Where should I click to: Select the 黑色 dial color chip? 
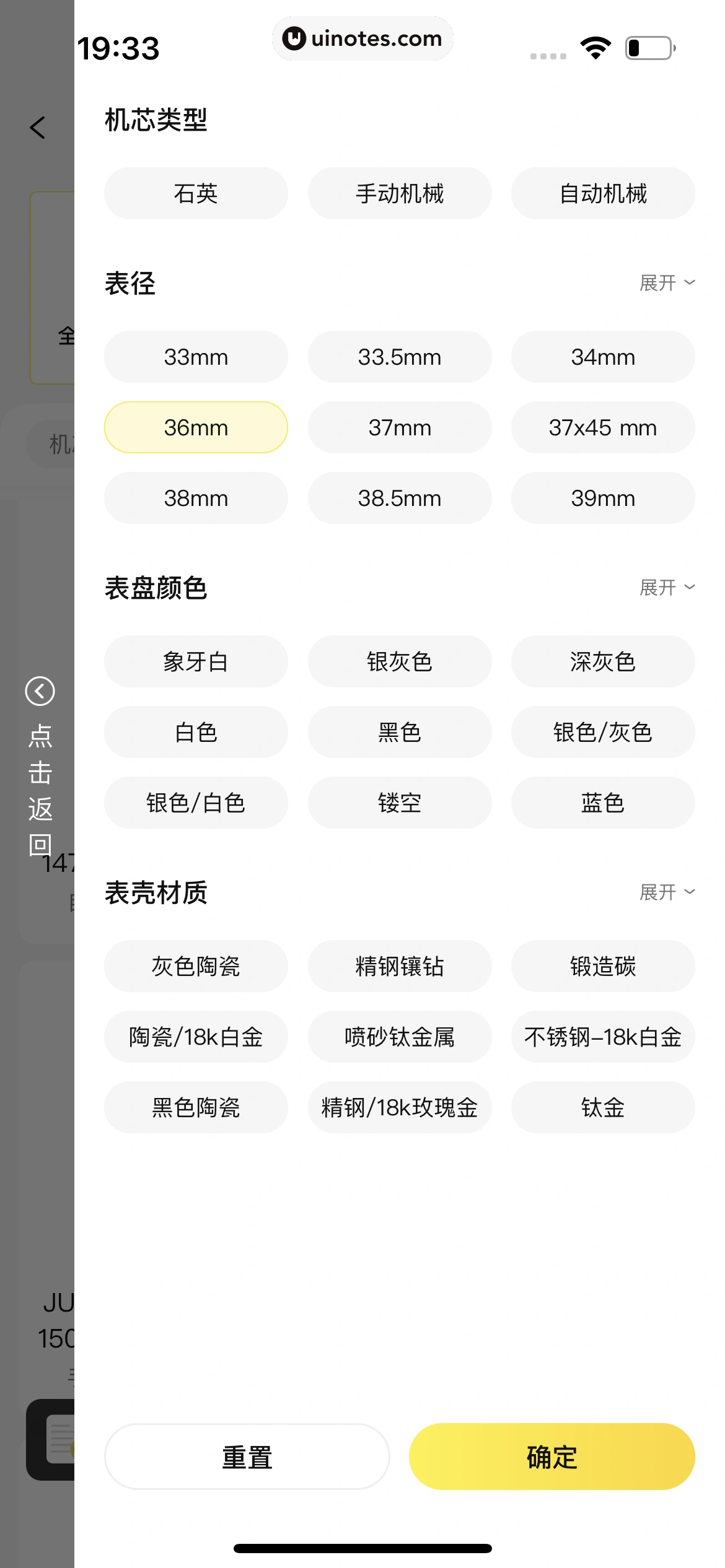tap(400, 733)
